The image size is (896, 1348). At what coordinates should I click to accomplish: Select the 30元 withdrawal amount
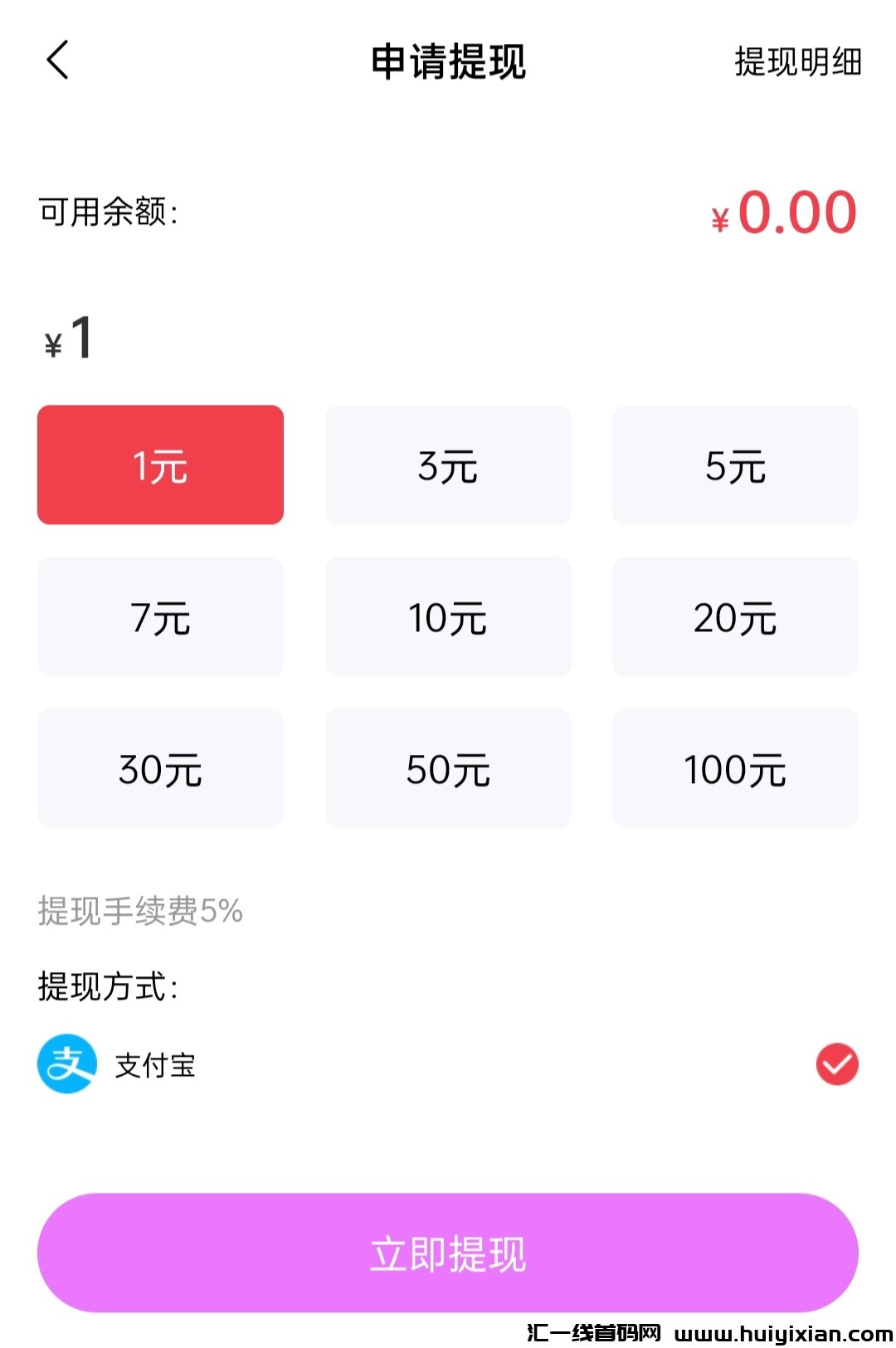tap(159, 768)
